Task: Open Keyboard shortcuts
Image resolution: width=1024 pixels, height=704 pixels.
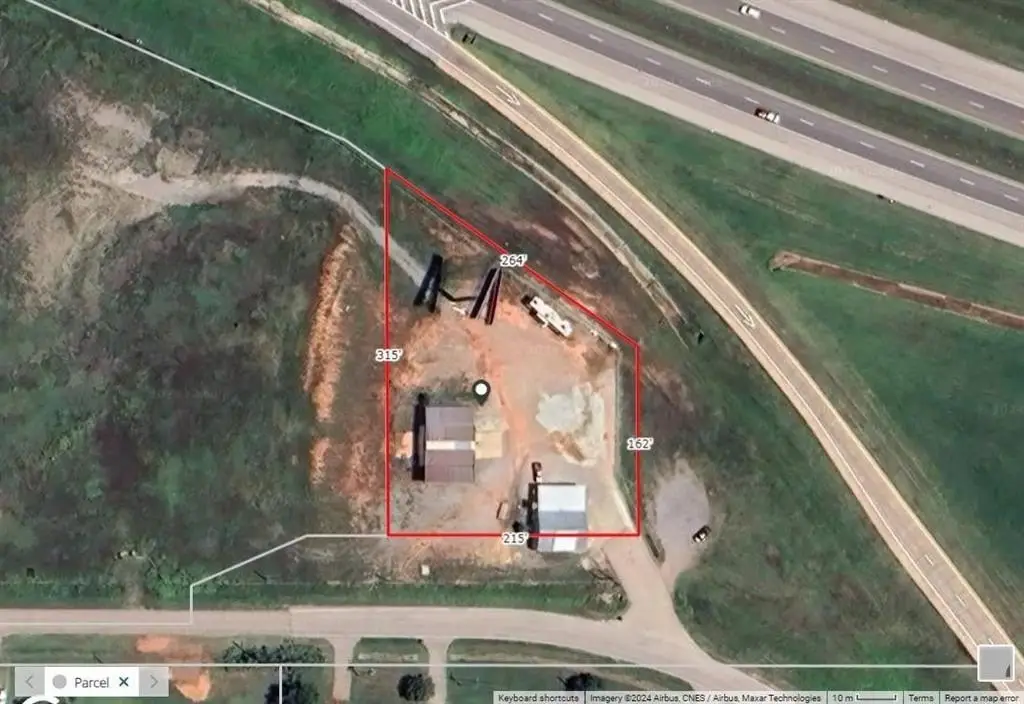Action: click(538, 698)
